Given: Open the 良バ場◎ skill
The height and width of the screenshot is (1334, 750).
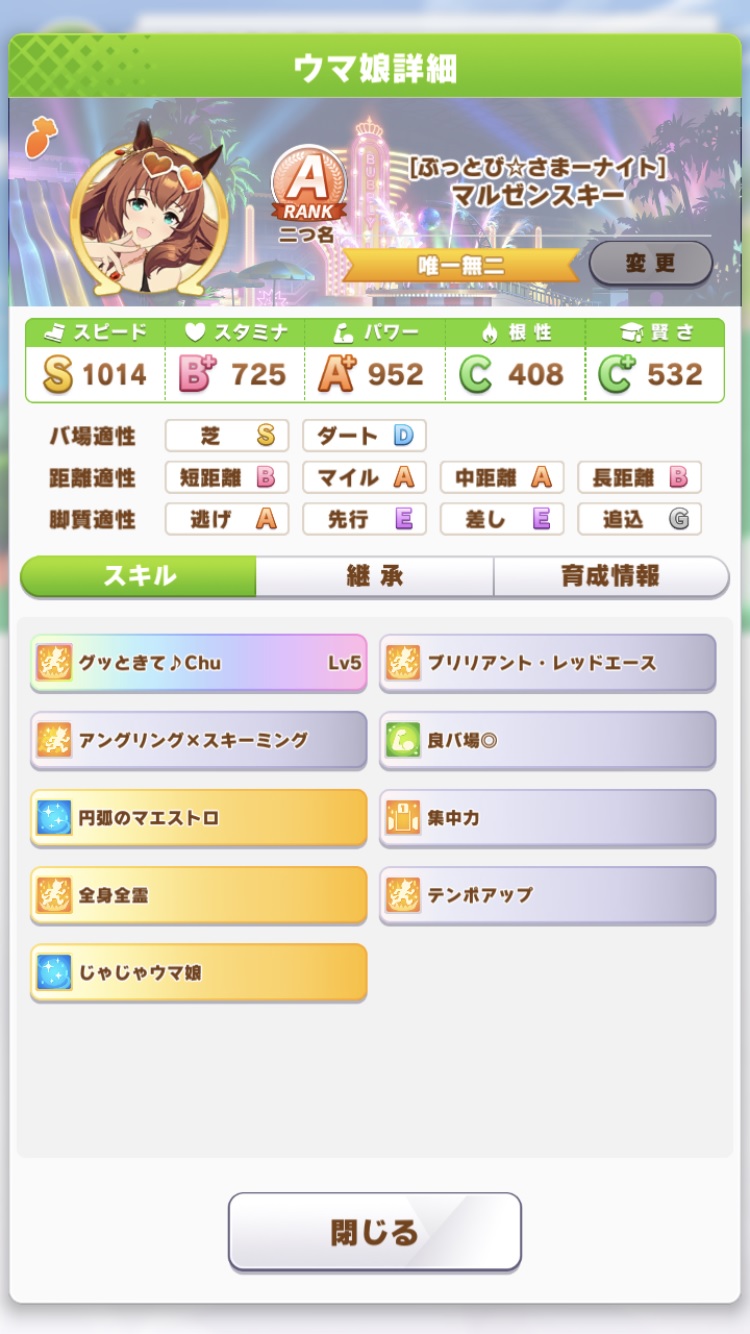Looking at the screenshot, I should [x=547, y=740].
